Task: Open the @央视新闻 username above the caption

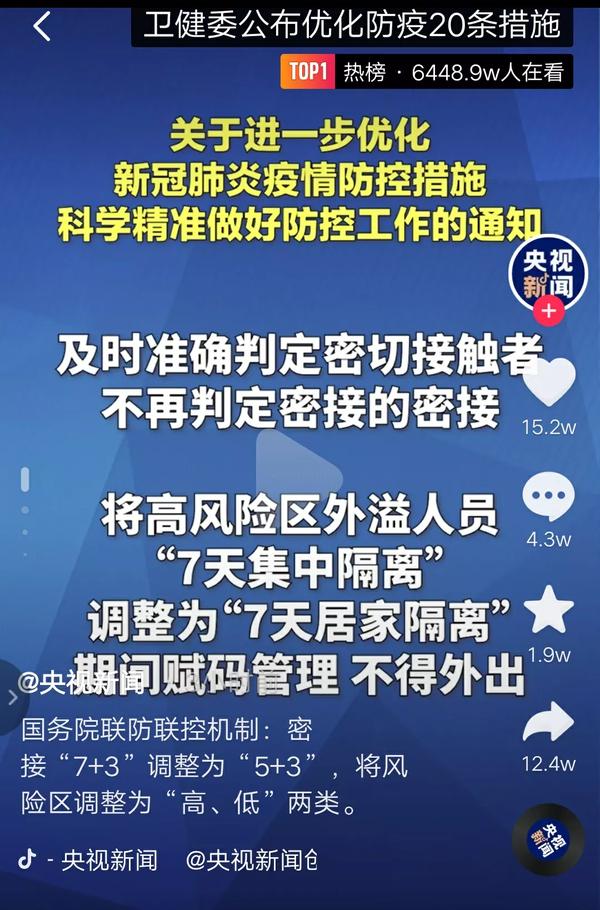Action: [x=82, y=683]
